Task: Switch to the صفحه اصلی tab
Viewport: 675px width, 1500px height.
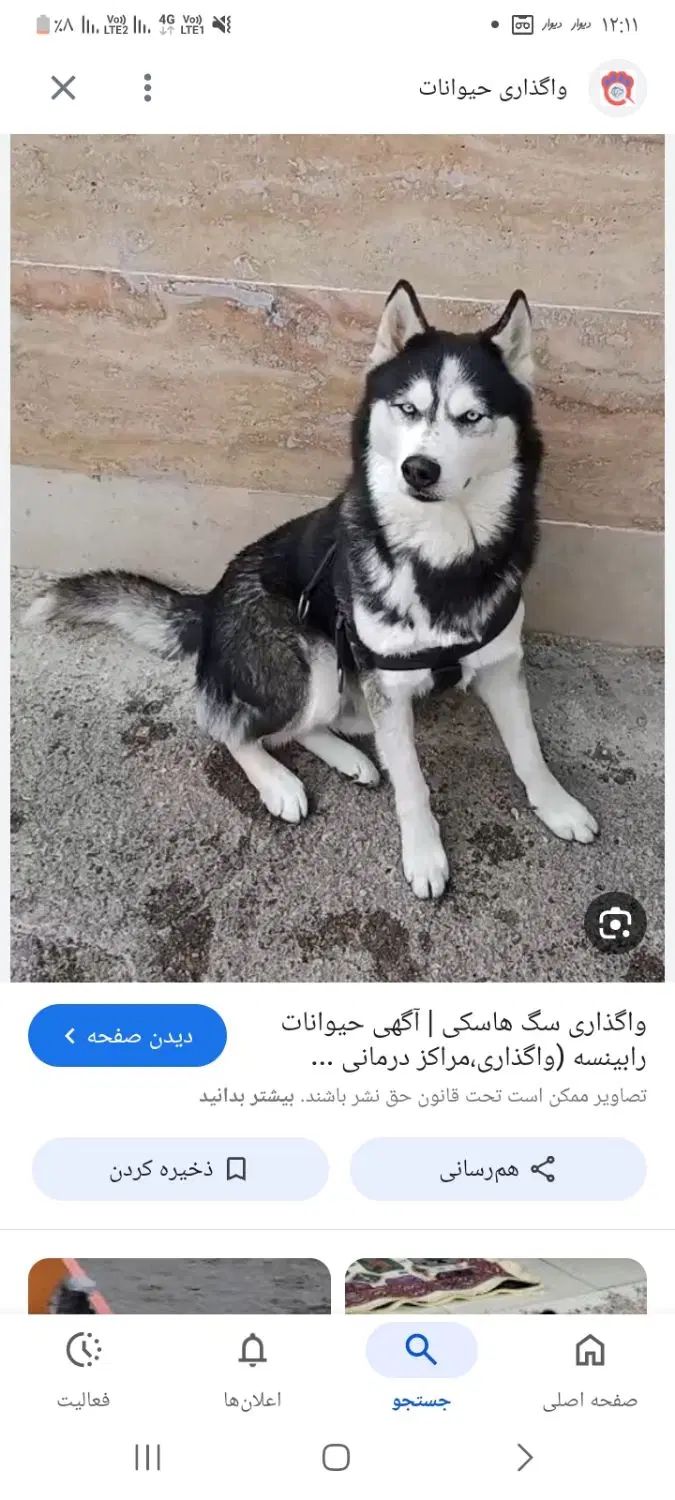Action: (590, 1372)
